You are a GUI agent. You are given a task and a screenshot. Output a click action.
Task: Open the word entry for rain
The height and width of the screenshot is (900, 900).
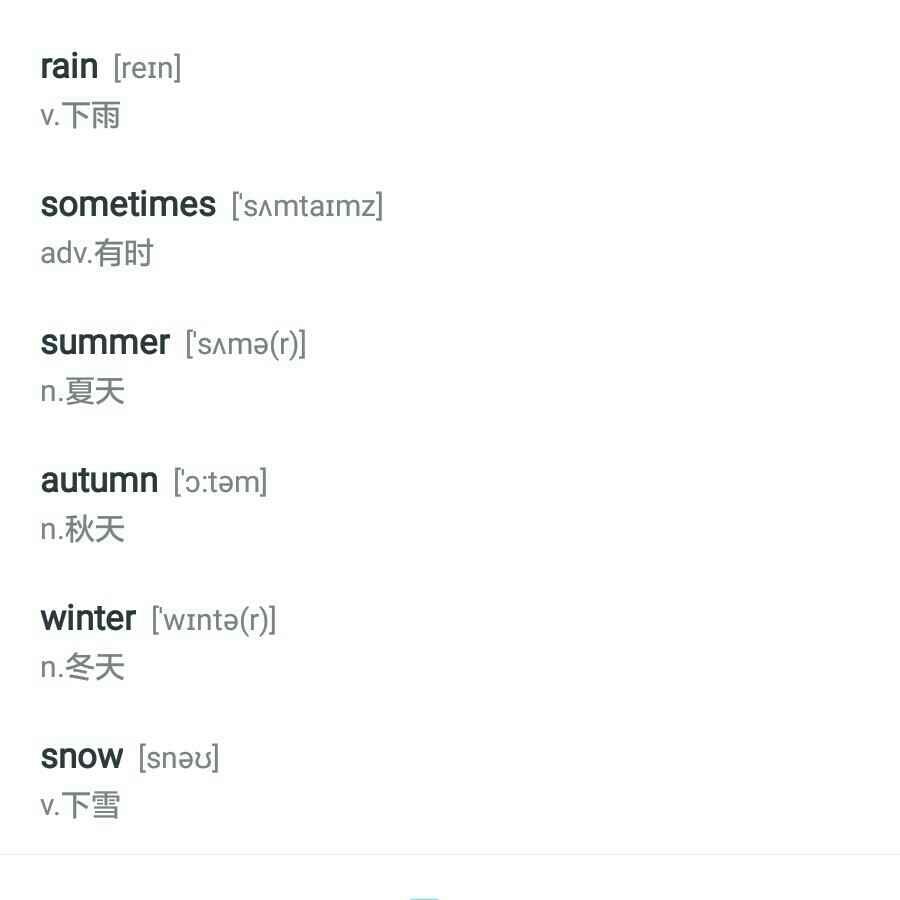pos(69,68)
